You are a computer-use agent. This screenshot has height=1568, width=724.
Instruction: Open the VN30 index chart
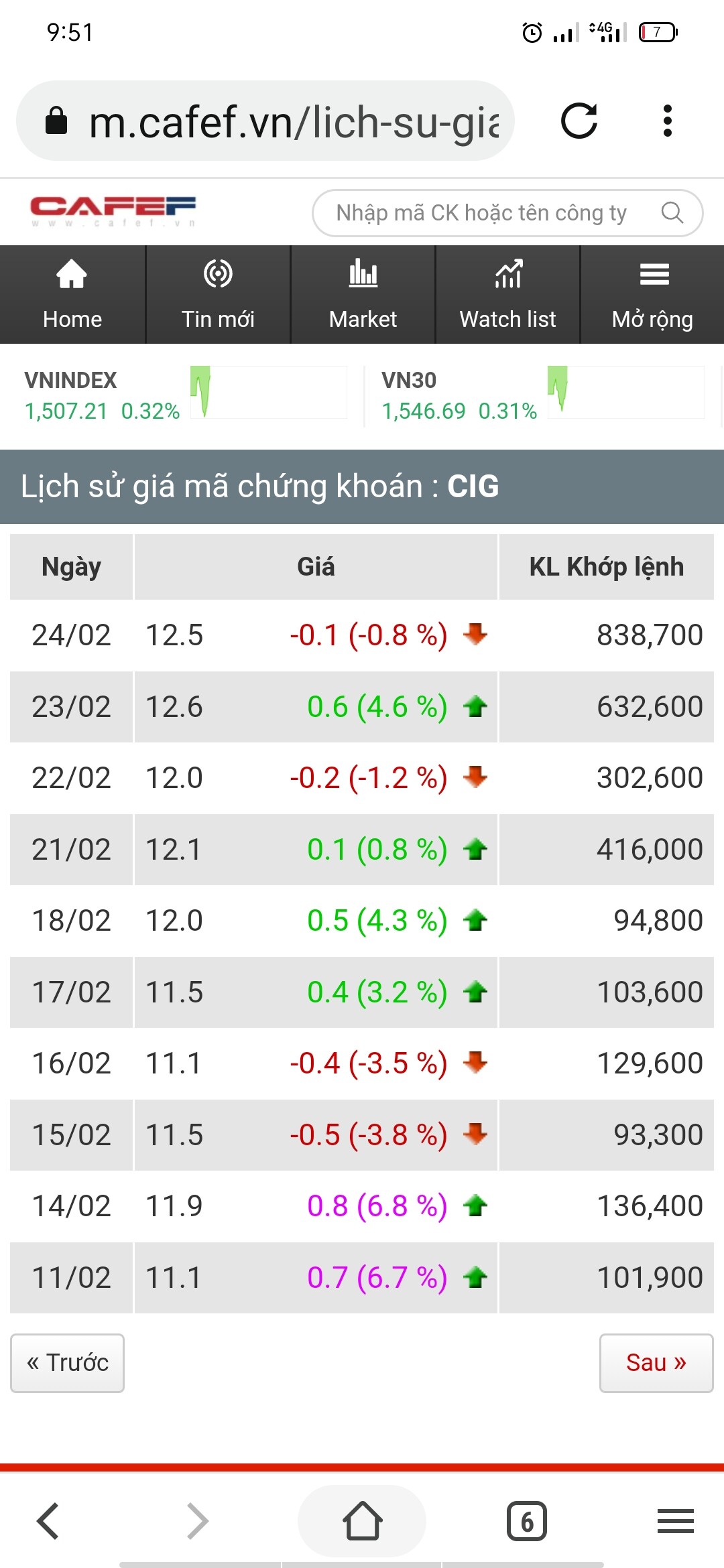(x=625, y=393)
